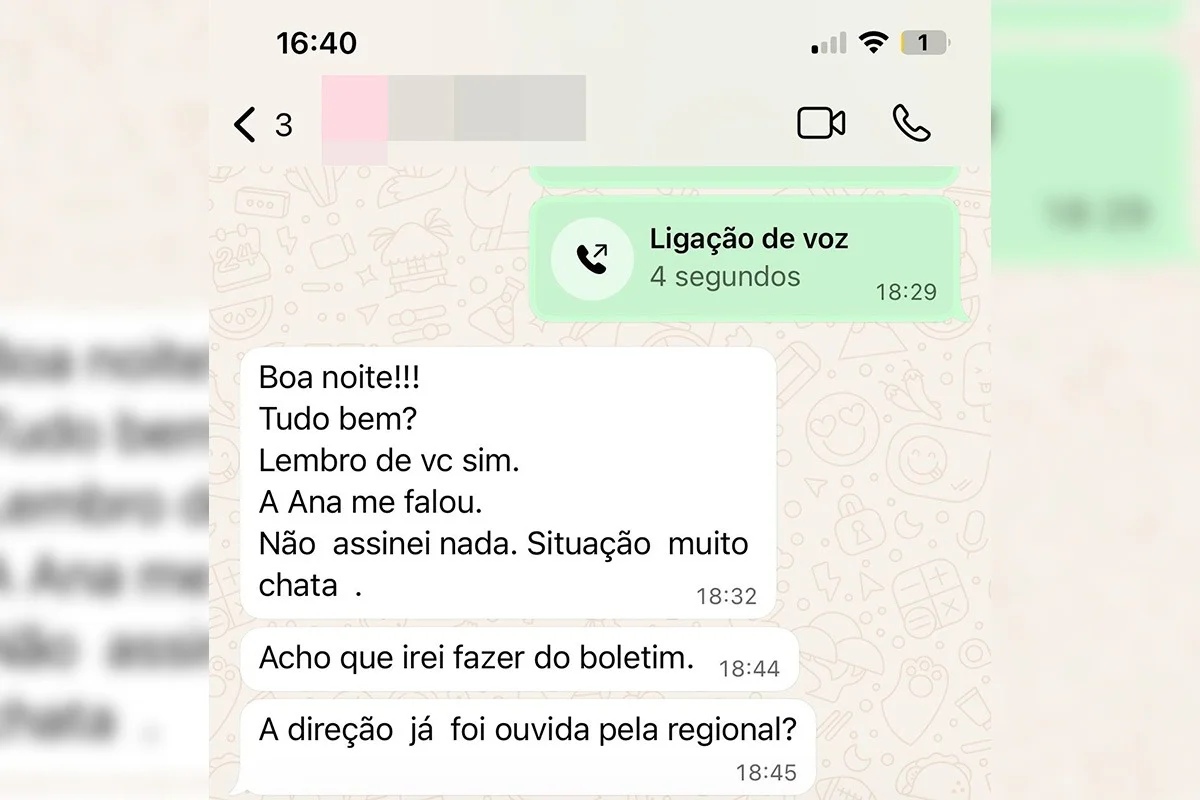Start a voice call with this contact
This screenshot has height=800, width=1200.
tap(911, 124)
